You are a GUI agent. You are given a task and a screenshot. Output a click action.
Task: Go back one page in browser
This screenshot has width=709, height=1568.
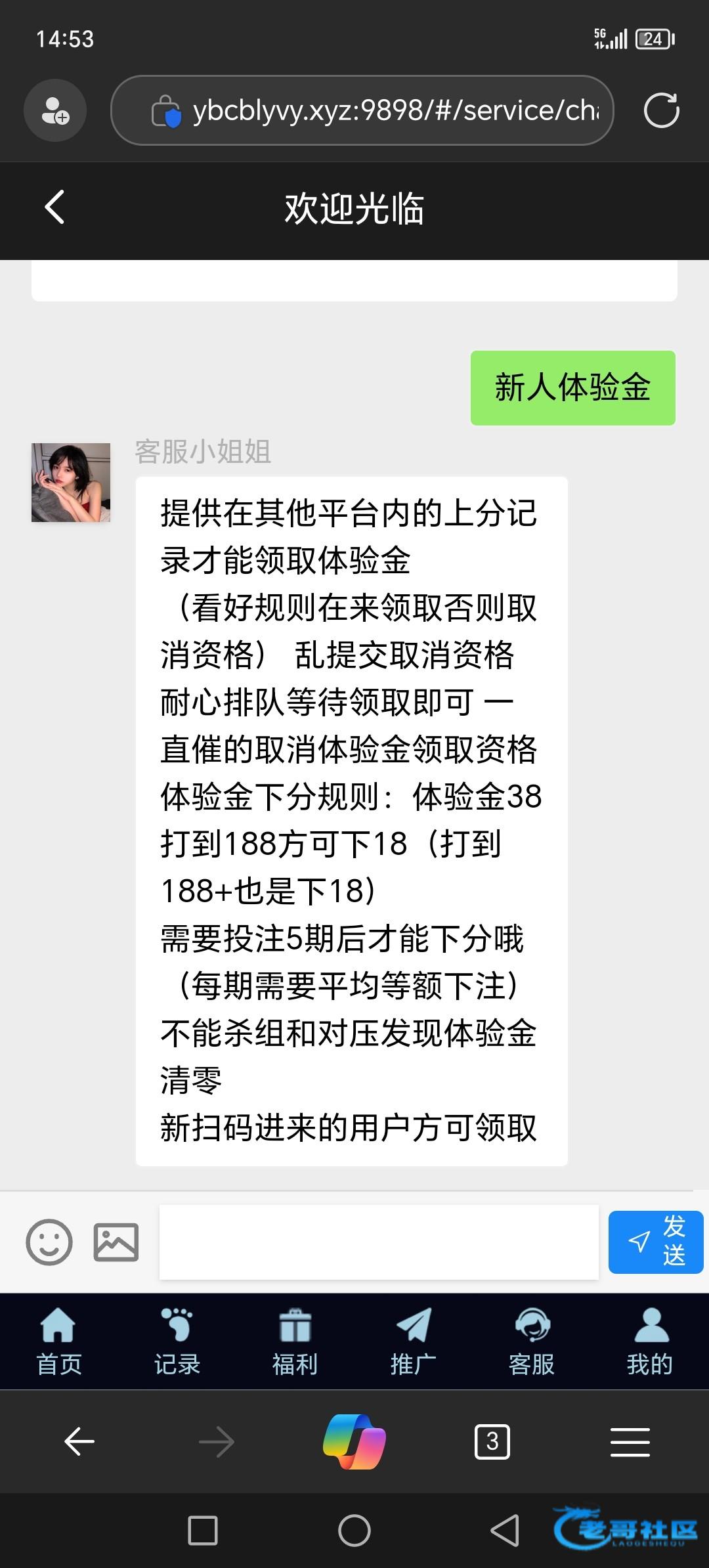point(79,1442)
